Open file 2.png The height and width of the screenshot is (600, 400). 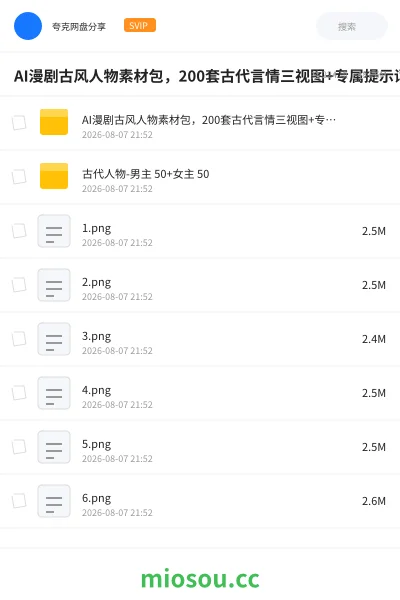[x=200, y=285]
